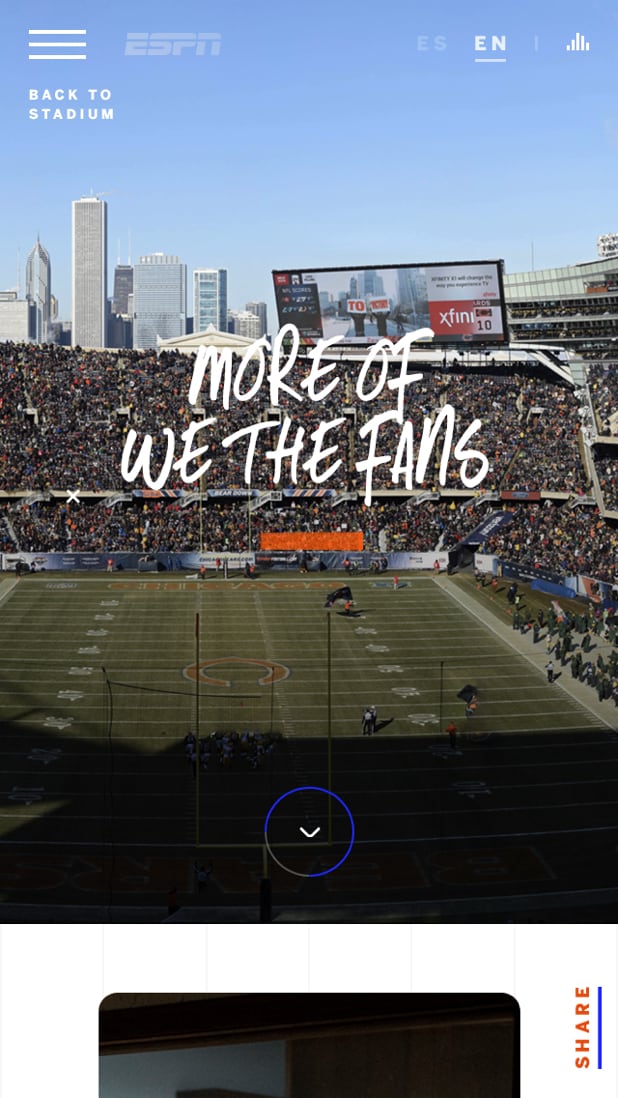Go back to stadium
Viewport: 618px width, 1098px height.
point(72,104)
